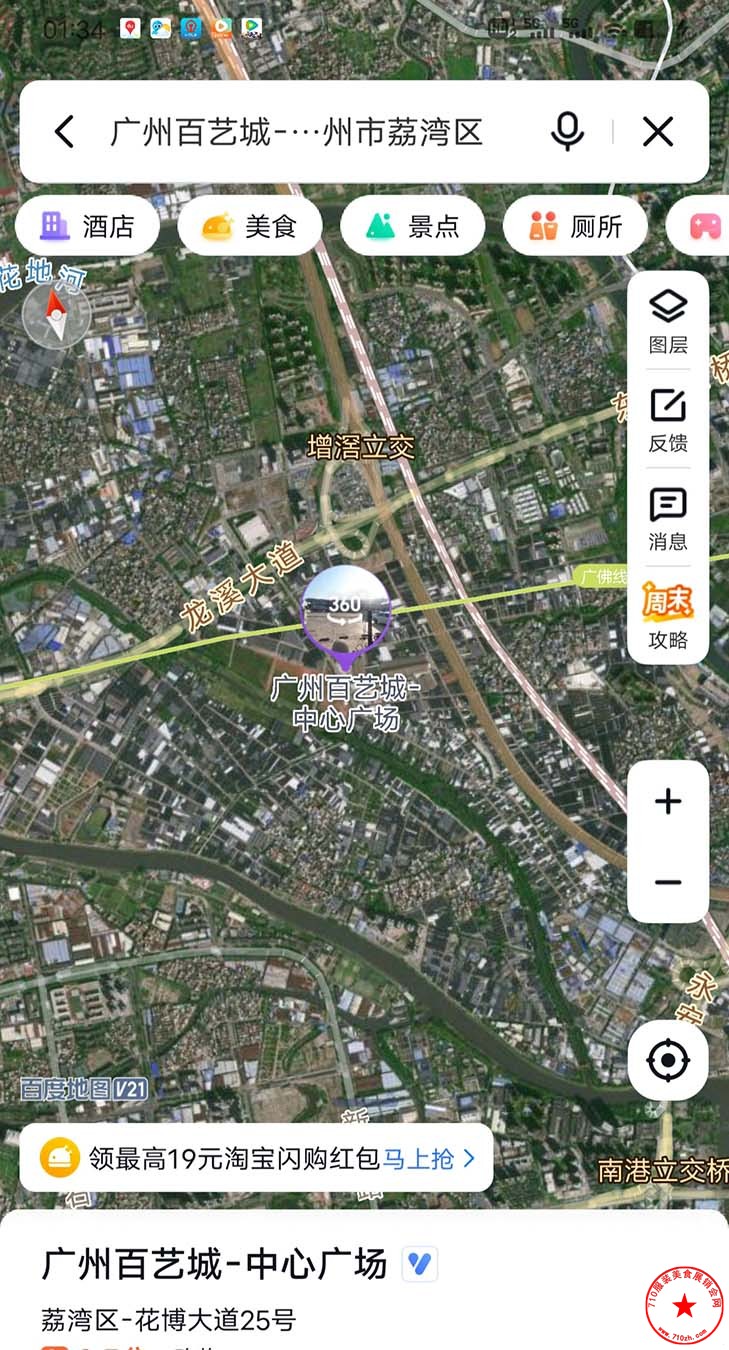Select the 景点 category chip
Screen dimensions: 729x1350
412,226
